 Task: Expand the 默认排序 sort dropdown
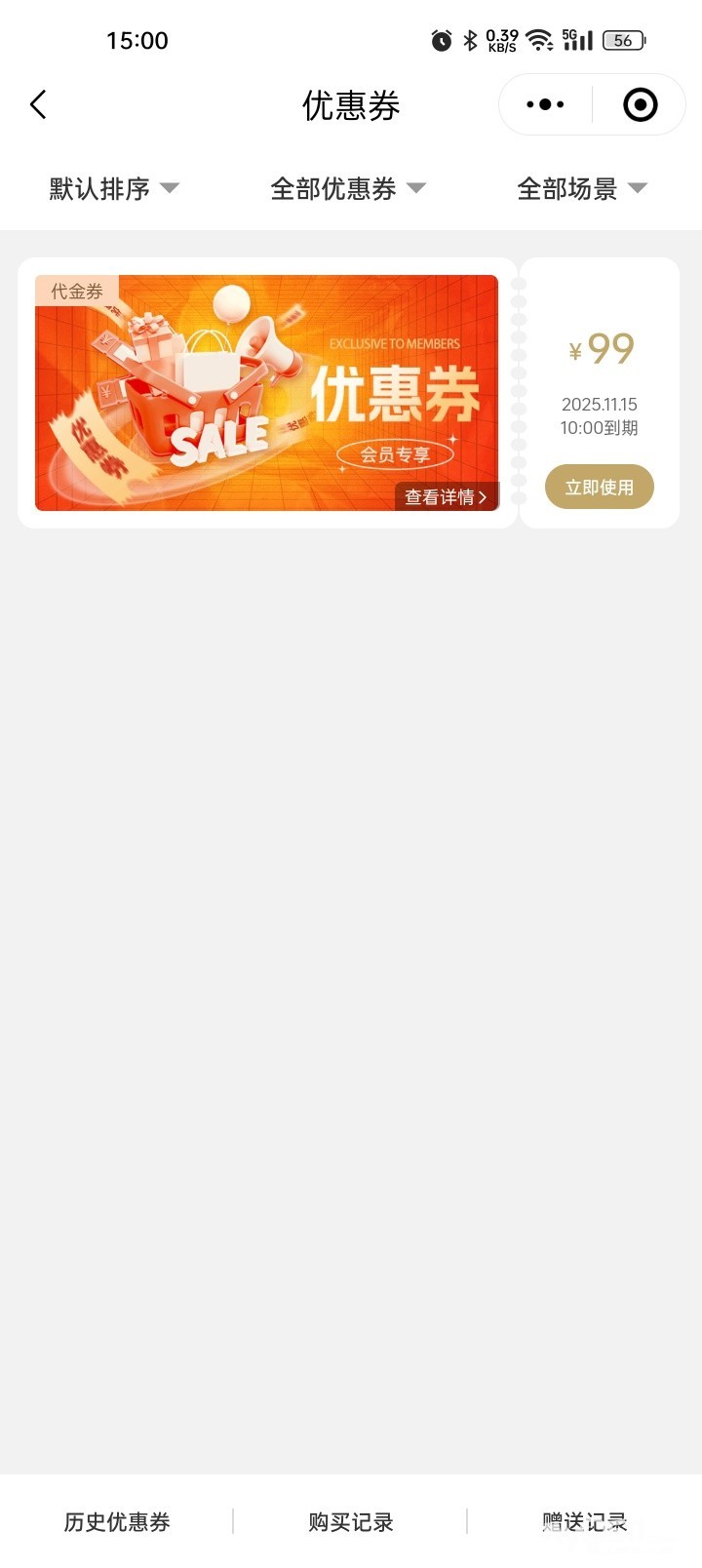click(x=114, y=188)
